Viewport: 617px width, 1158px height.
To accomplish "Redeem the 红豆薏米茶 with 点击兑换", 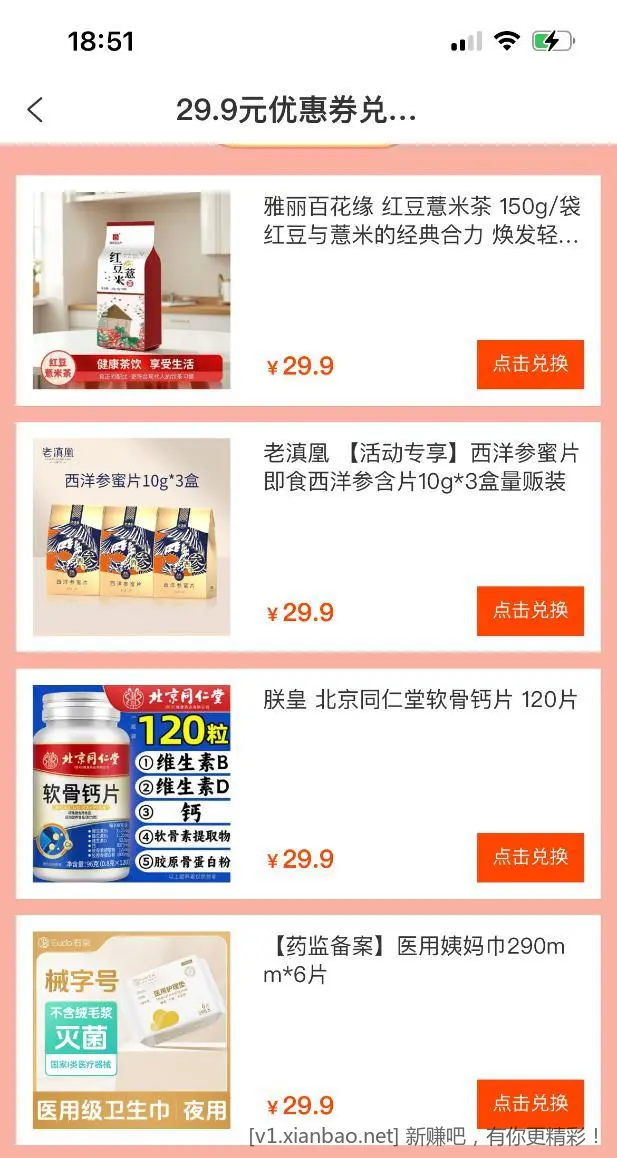I will tap(530, 364).
